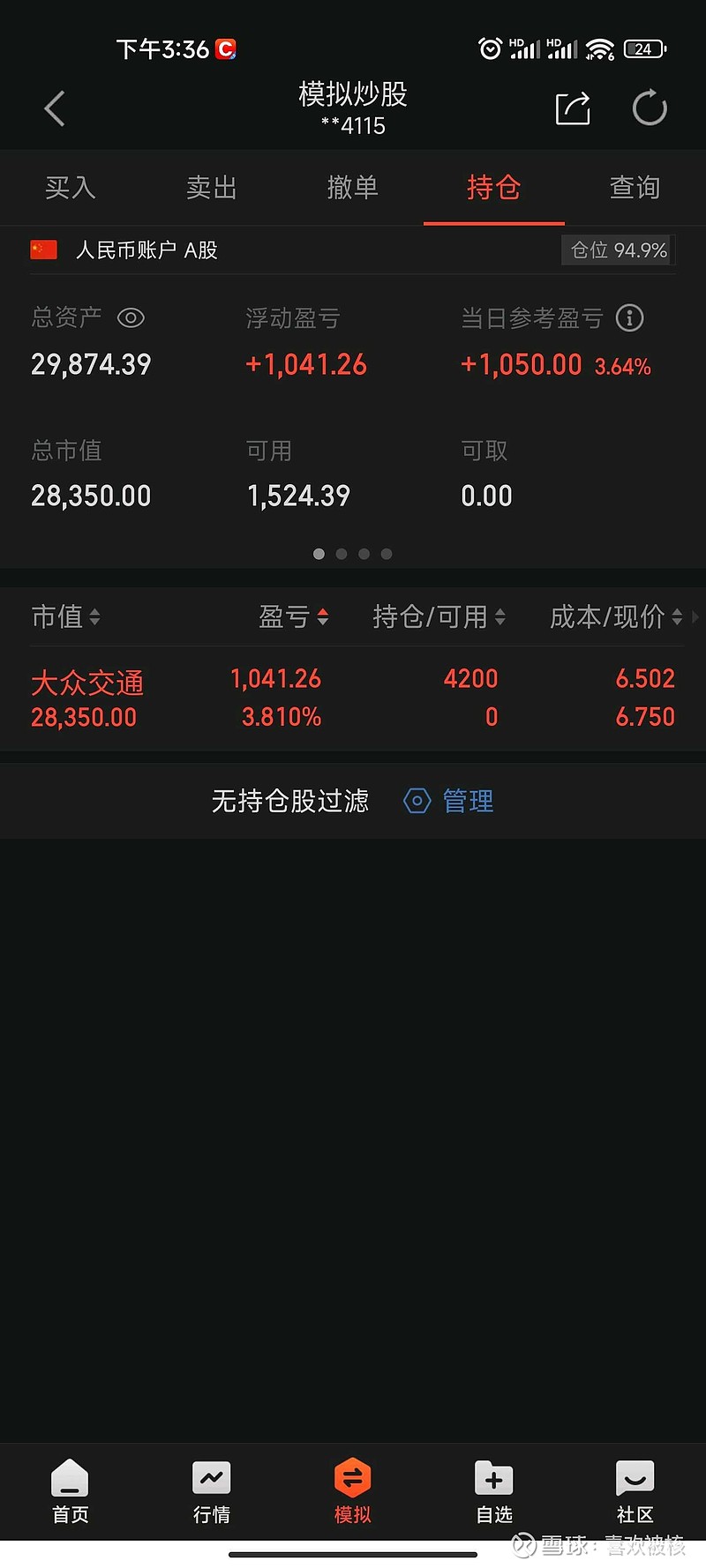Show info about 当日参考盈亏

point(629,317)
